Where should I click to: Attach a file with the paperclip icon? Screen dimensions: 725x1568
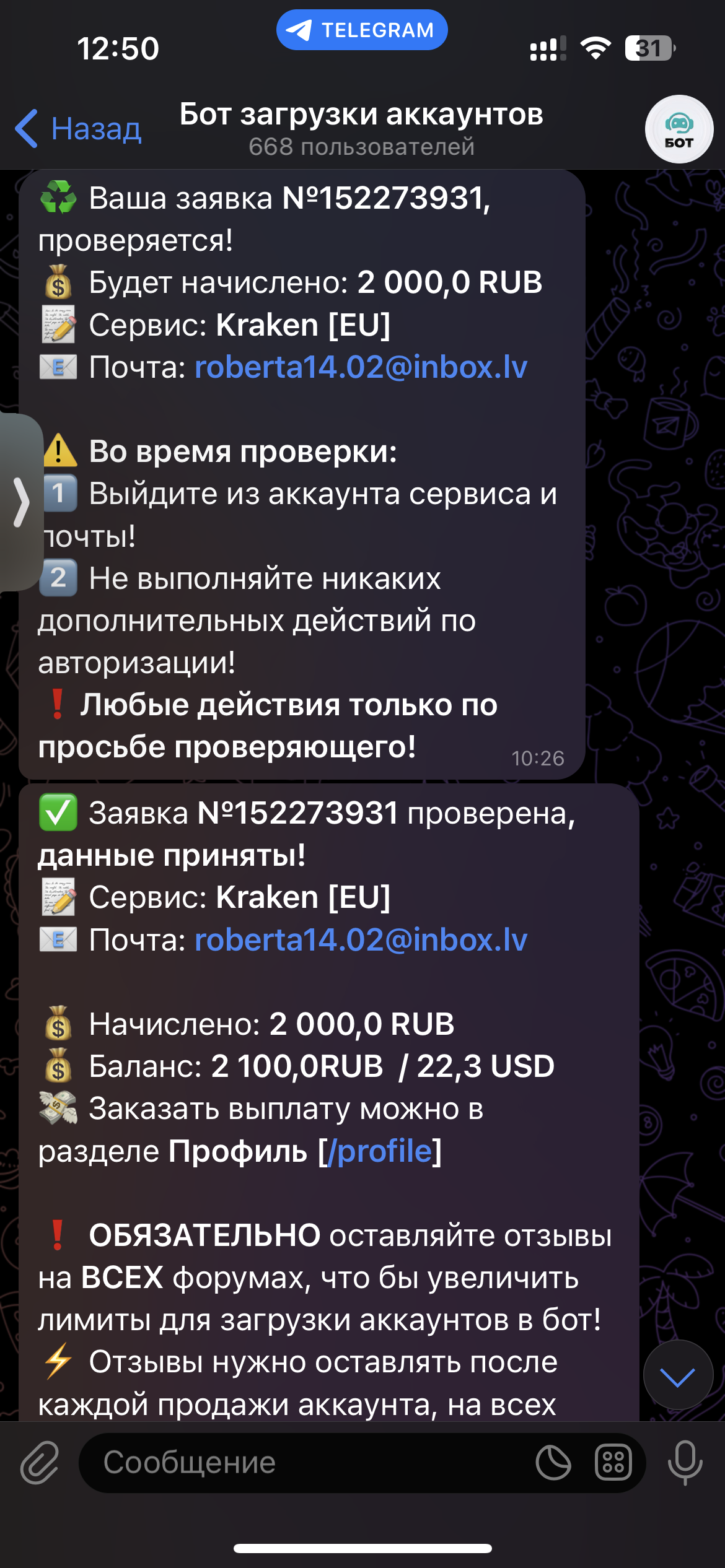40,1463
